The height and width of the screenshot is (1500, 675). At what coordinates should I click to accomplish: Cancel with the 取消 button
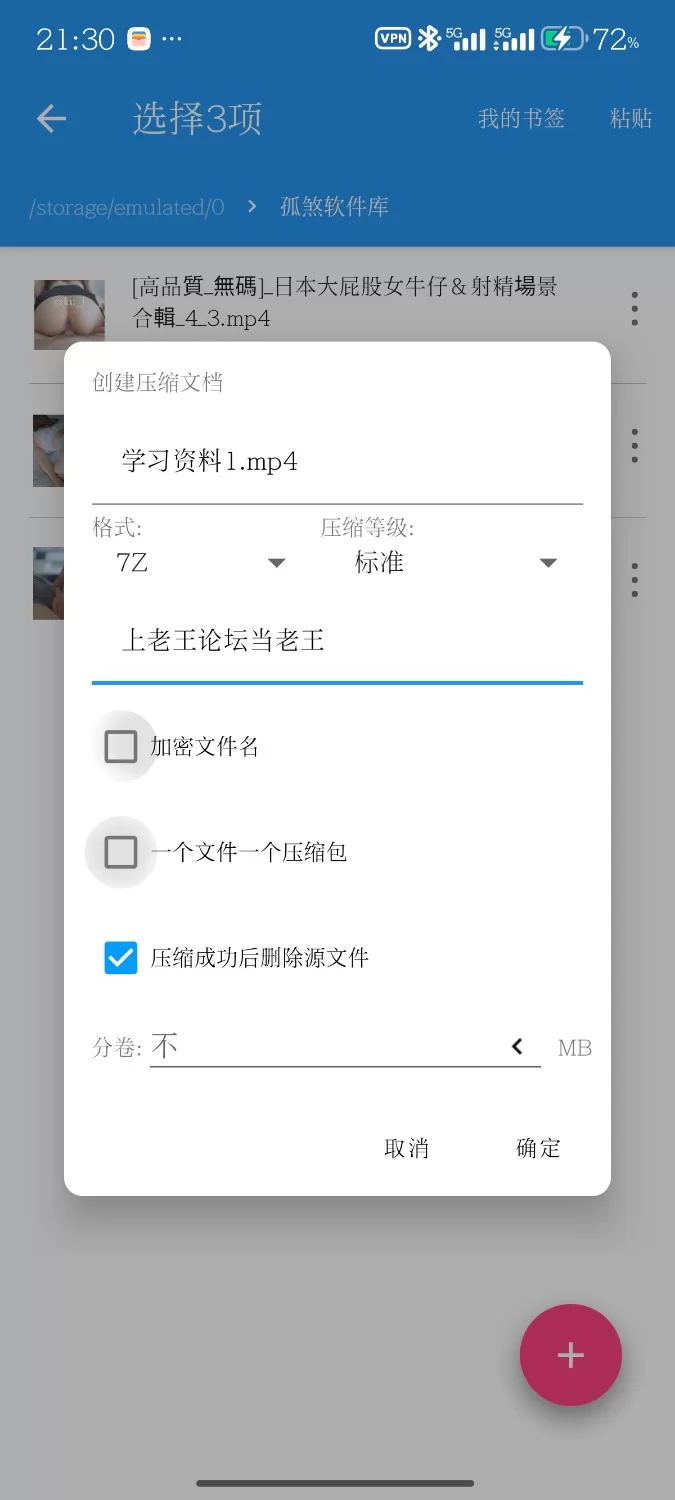(407, 1148)
